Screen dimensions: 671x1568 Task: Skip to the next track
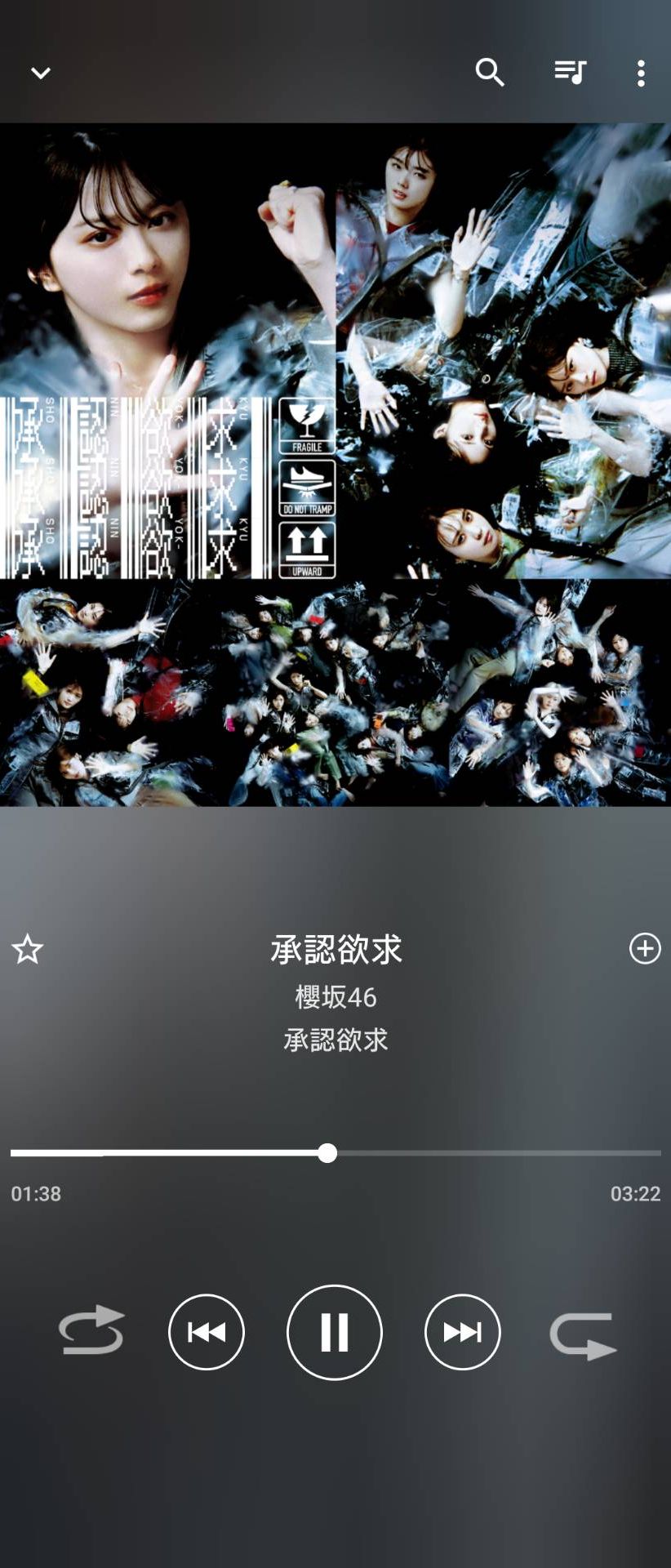pos(462,1331)
